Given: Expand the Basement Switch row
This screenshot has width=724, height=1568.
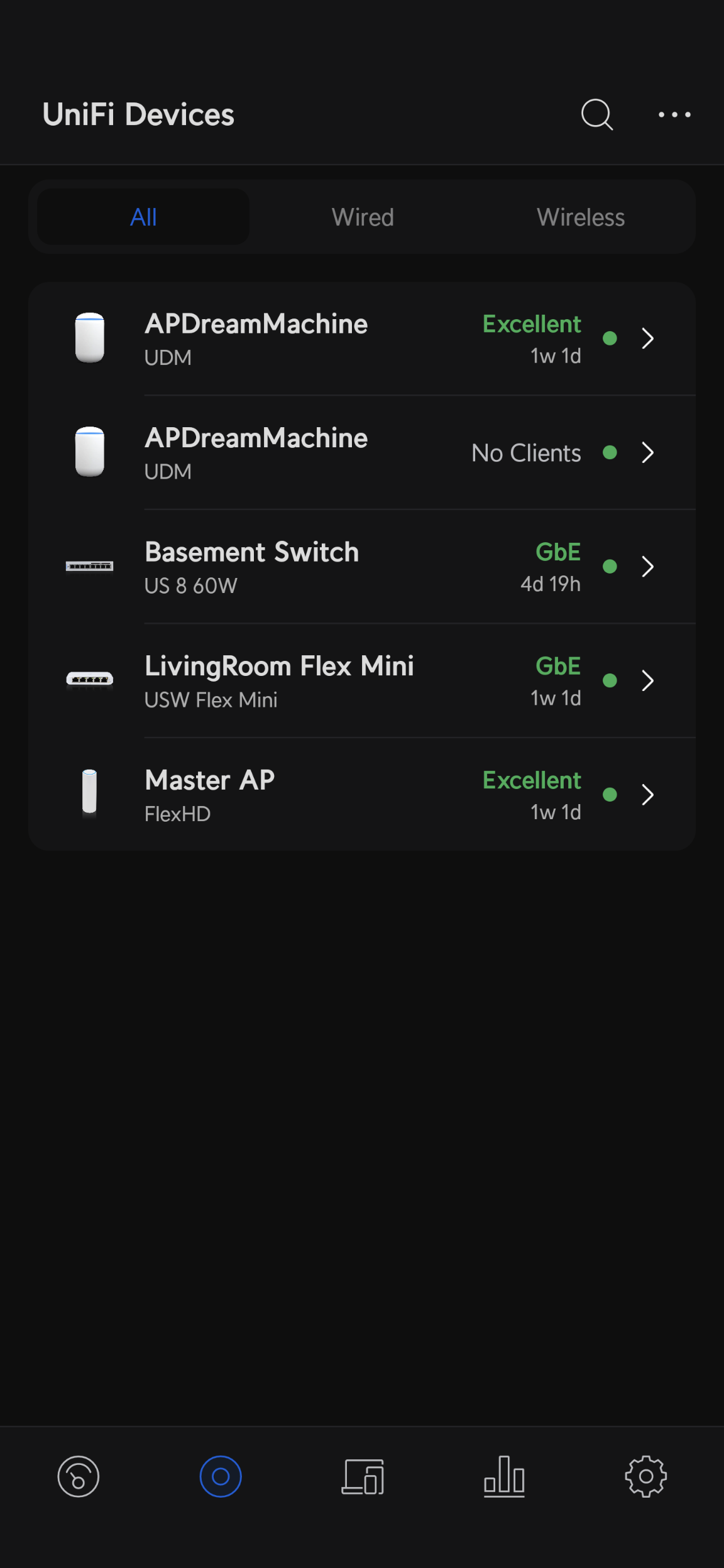Looking at the screenshot, I should [x=648, y=566].
